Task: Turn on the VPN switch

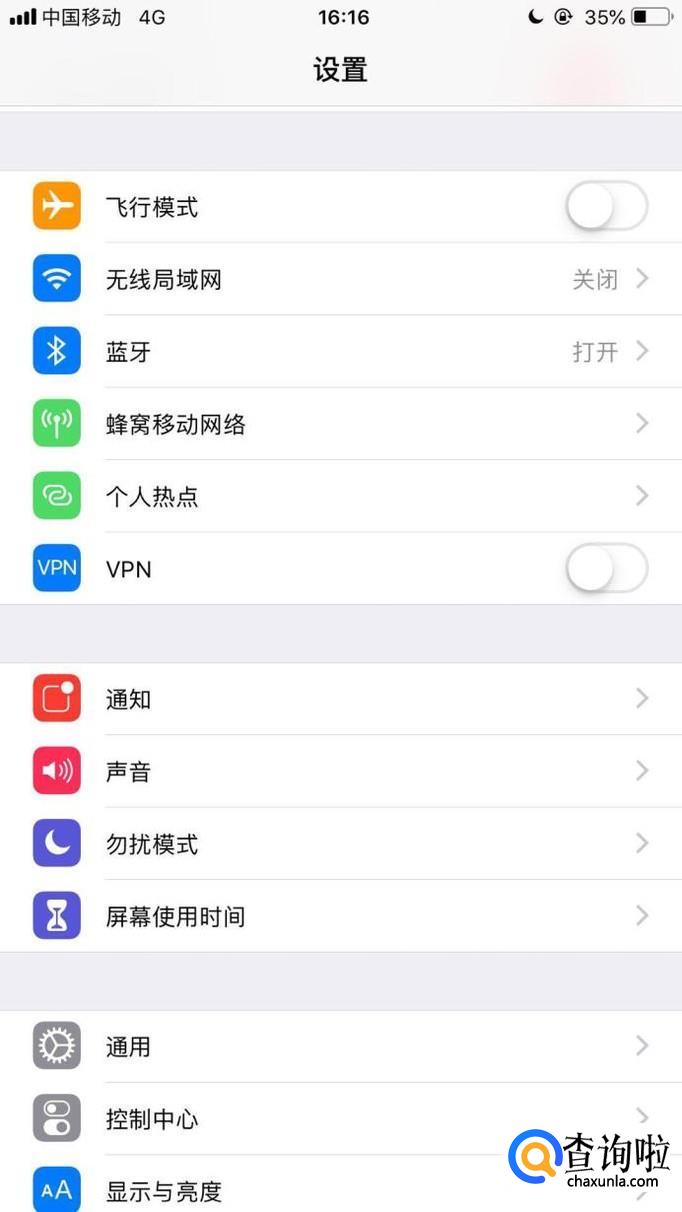Action: [606, 569]
